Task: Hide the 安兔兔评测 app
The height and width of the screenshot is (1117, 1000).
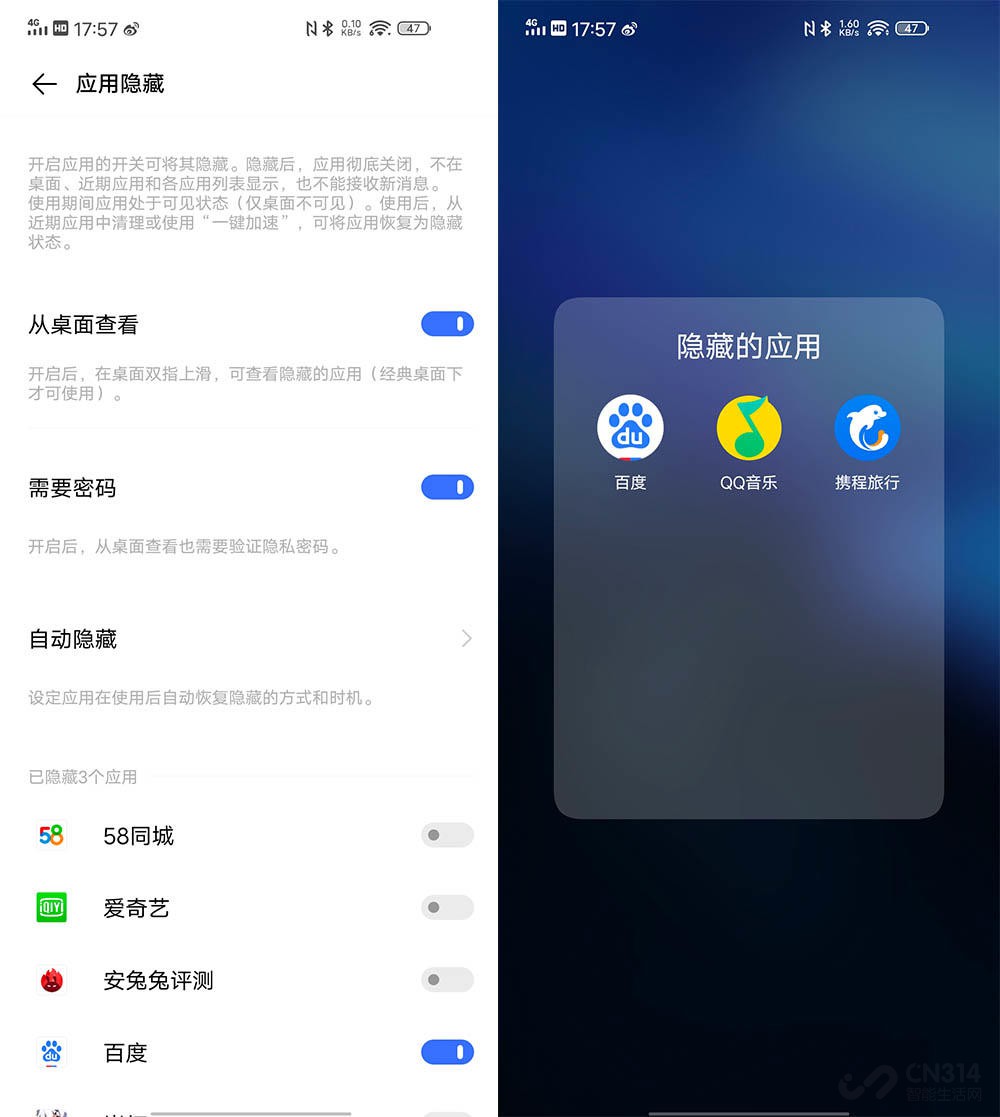Action: click(x=447, y=980)
